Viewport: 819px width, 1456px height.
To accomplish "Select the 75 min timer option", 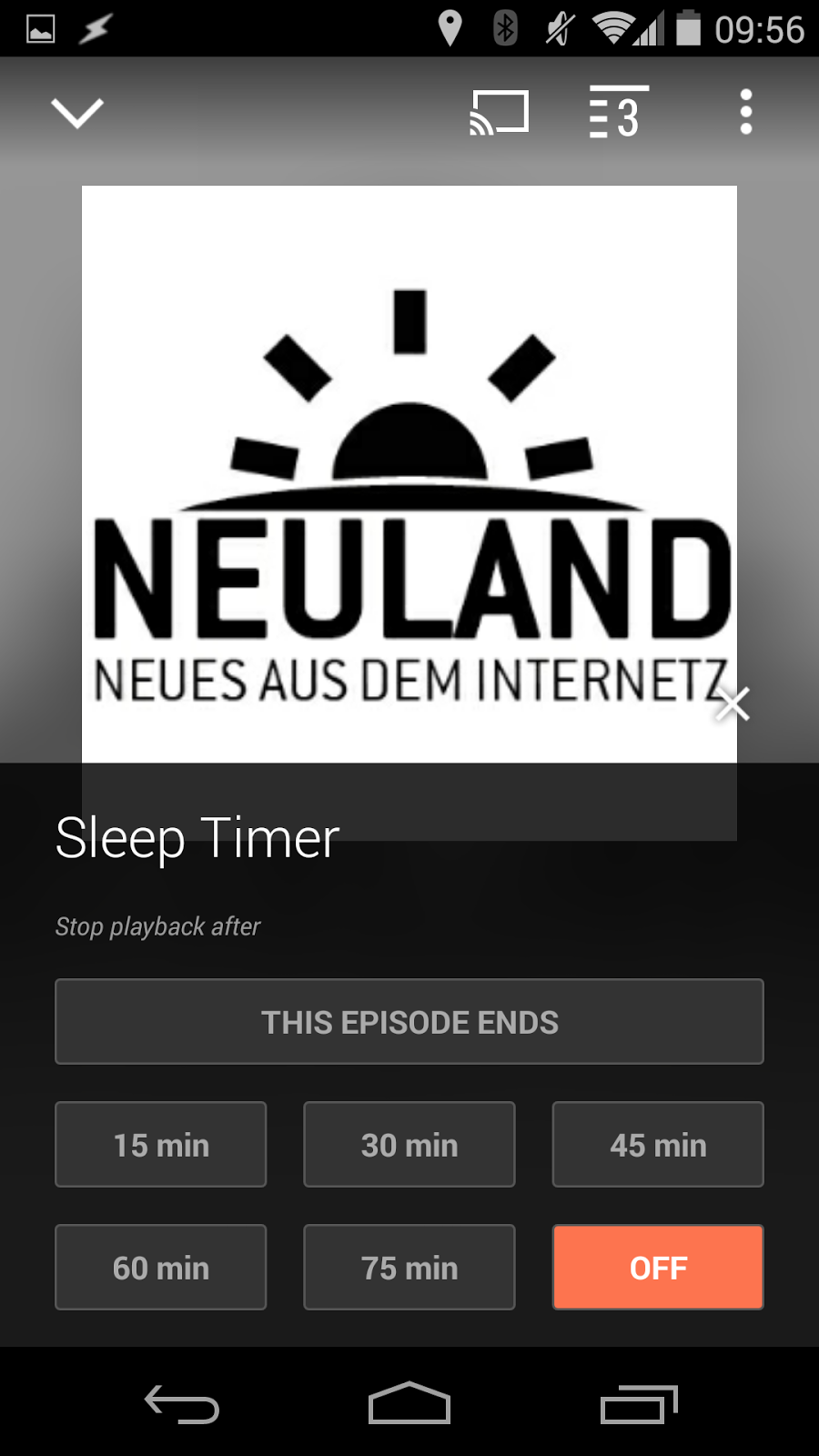I will (x=409, y=1268).
